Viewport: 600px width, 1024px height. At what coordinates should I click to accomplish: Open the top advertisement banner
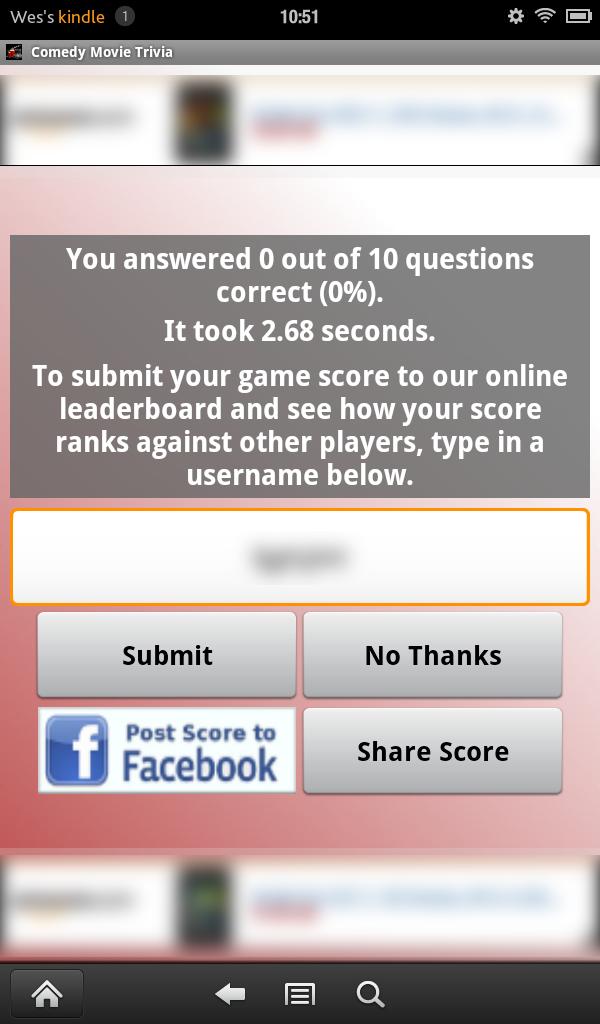point(300,117)
